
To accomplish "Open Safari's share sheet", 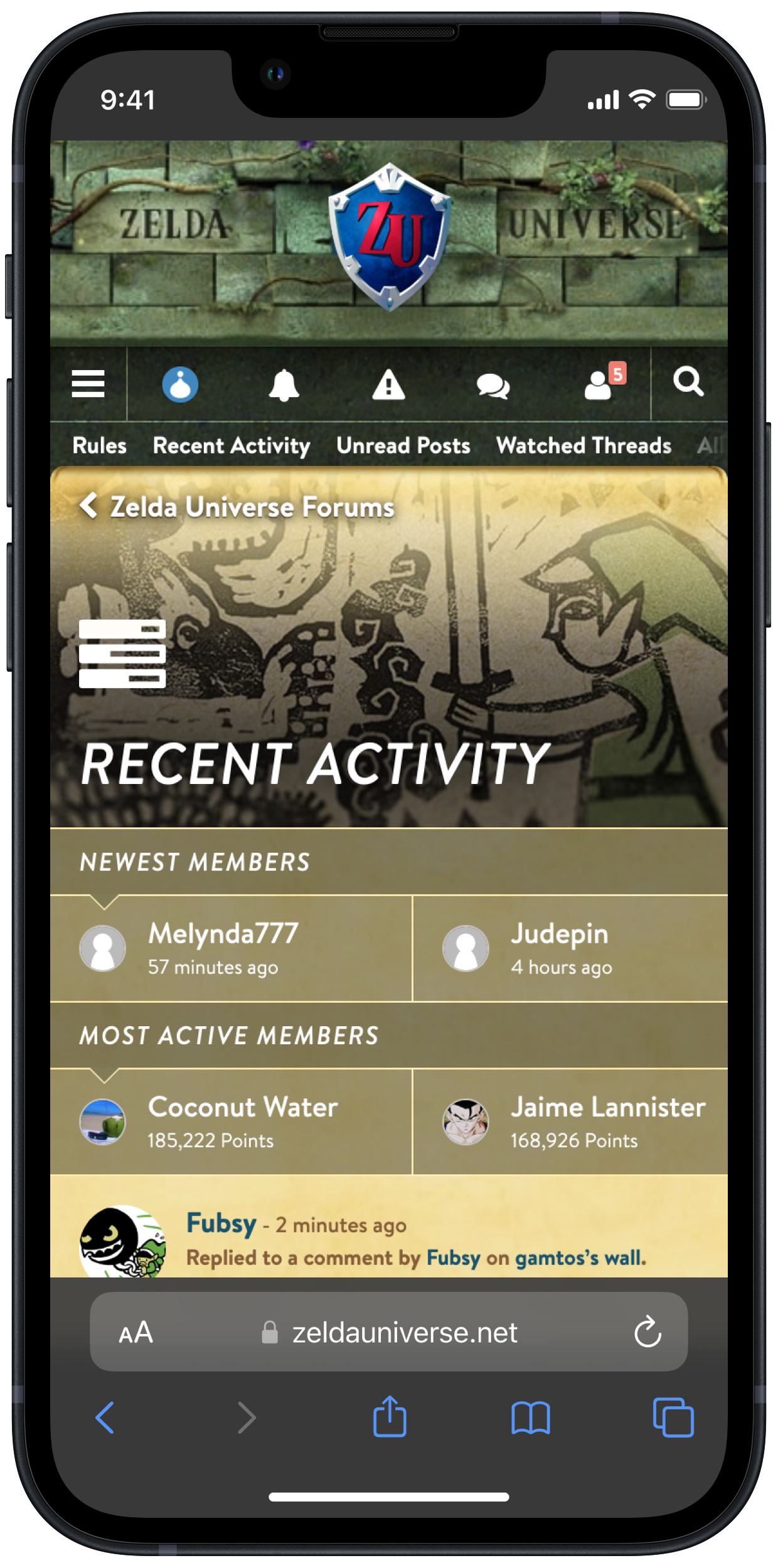I will 390,1417.
